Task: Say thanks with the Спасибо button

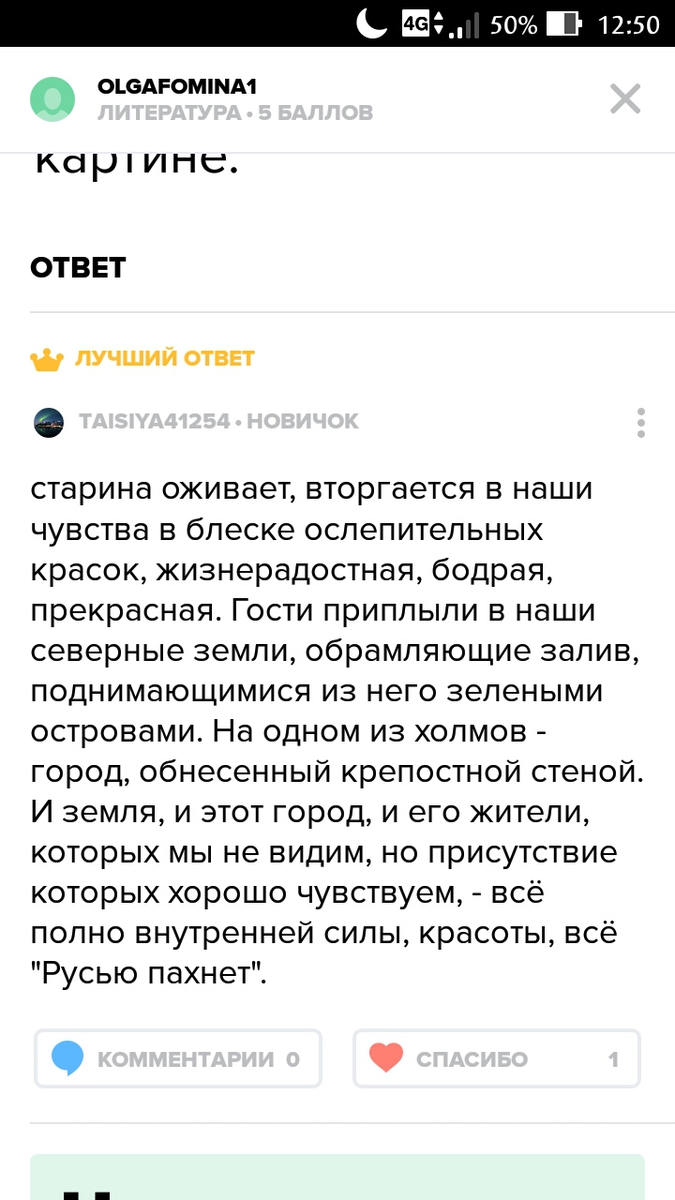Action: pyautogui.click(x=496, y=1058)
